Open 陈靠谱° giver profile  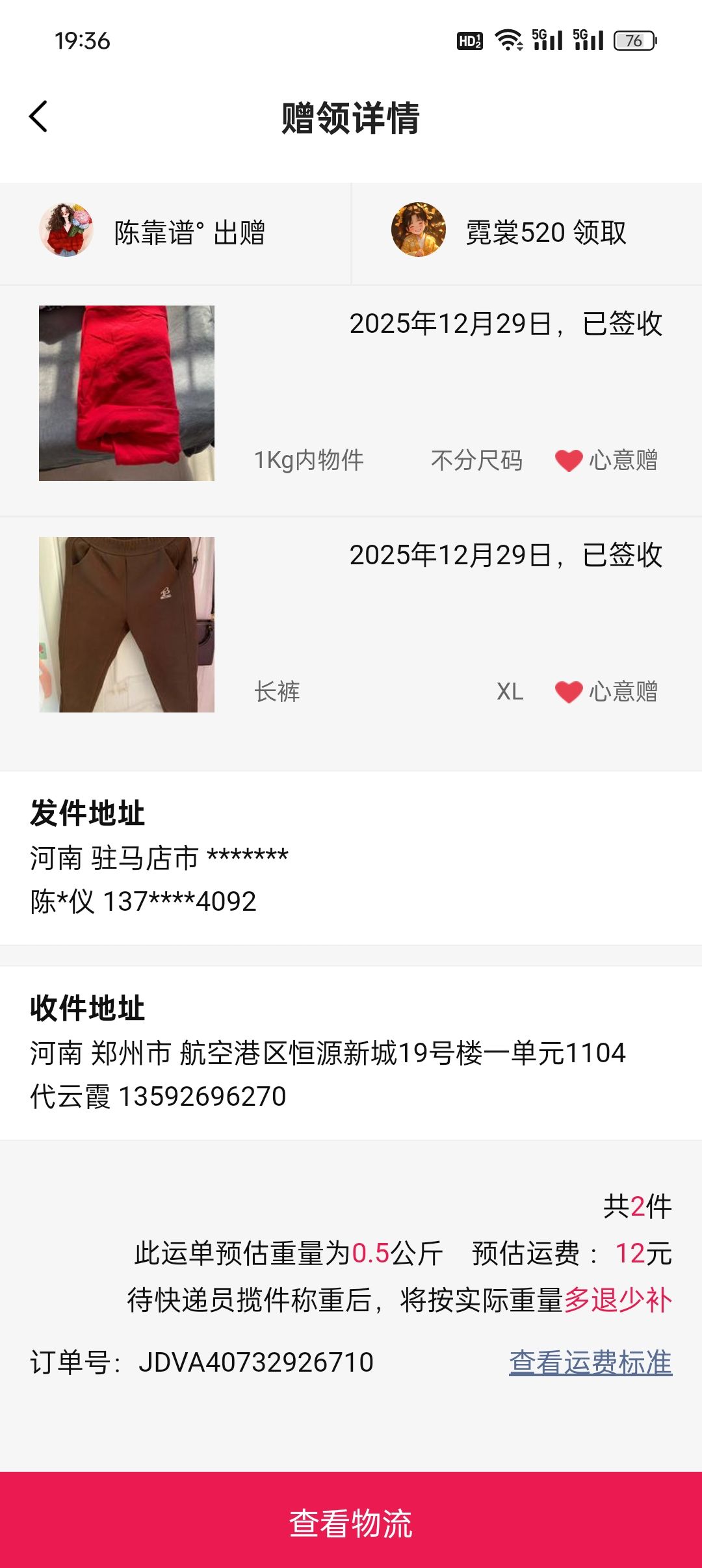click(x=66, y=231)
